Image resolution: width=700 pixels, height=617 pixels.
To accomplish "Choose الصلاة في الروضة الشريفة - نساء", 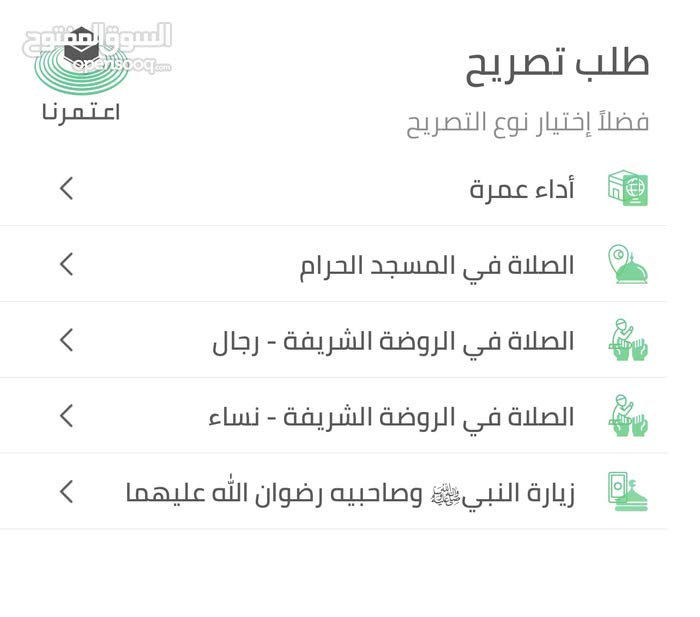I will click(x=391, y=417).
